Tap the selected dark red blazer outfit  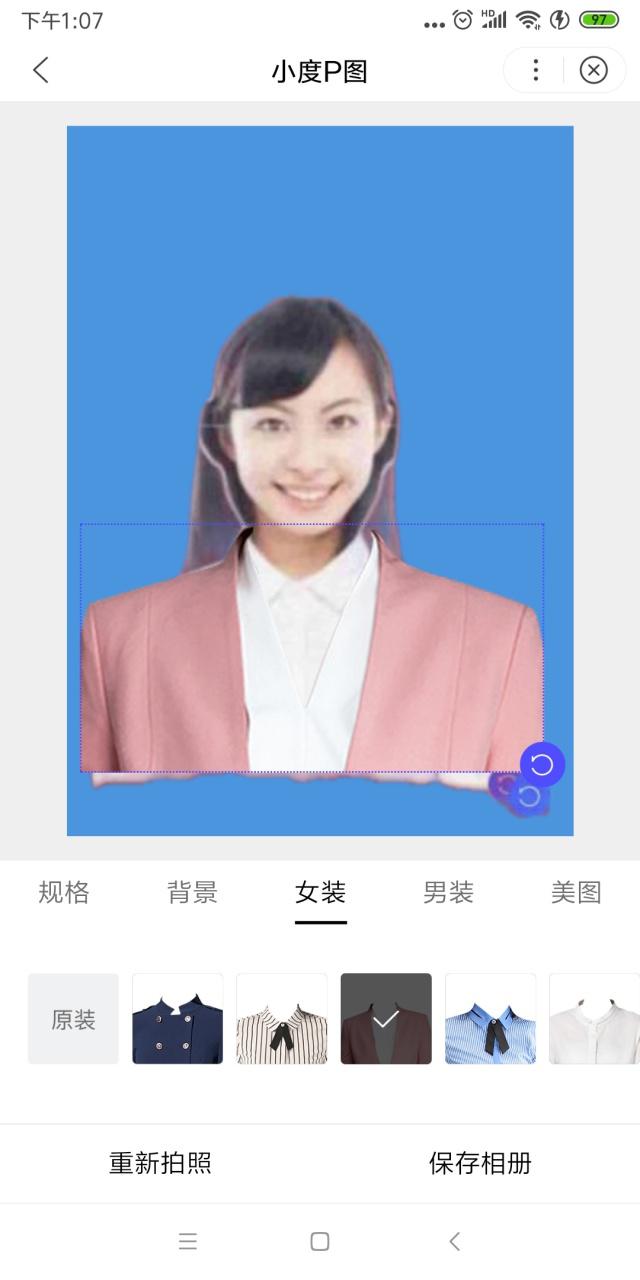[386, 1019]
